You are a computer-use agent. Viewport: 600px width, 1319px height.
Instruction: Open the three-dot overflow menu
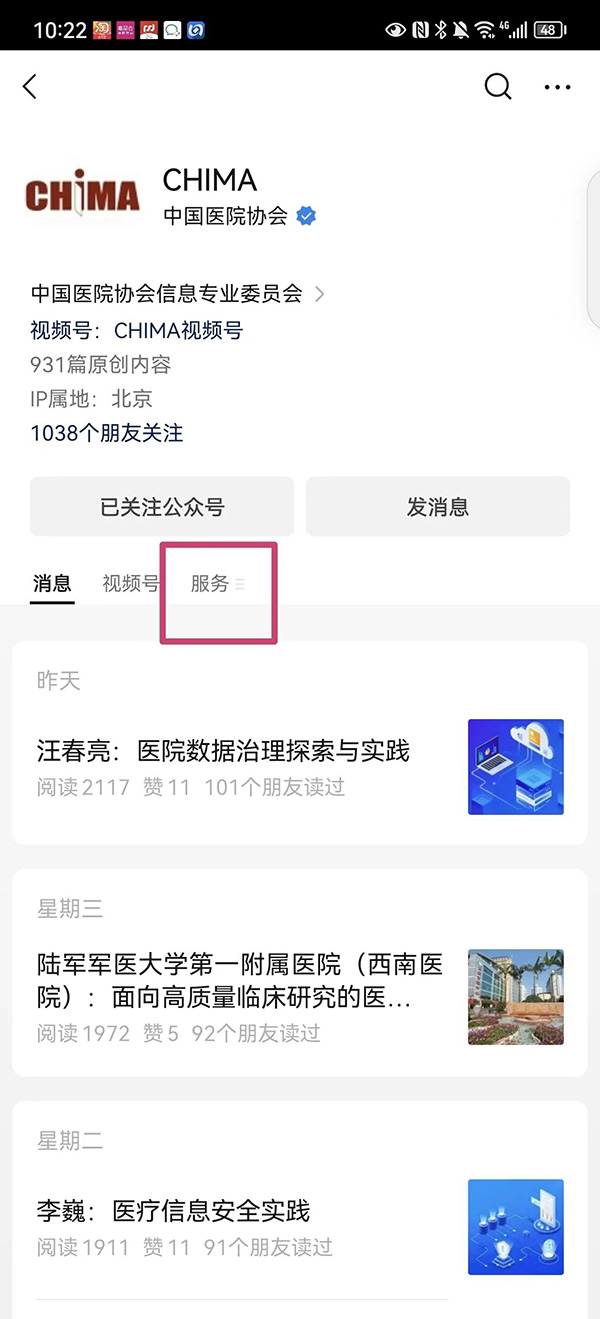(x=557, y=87)
